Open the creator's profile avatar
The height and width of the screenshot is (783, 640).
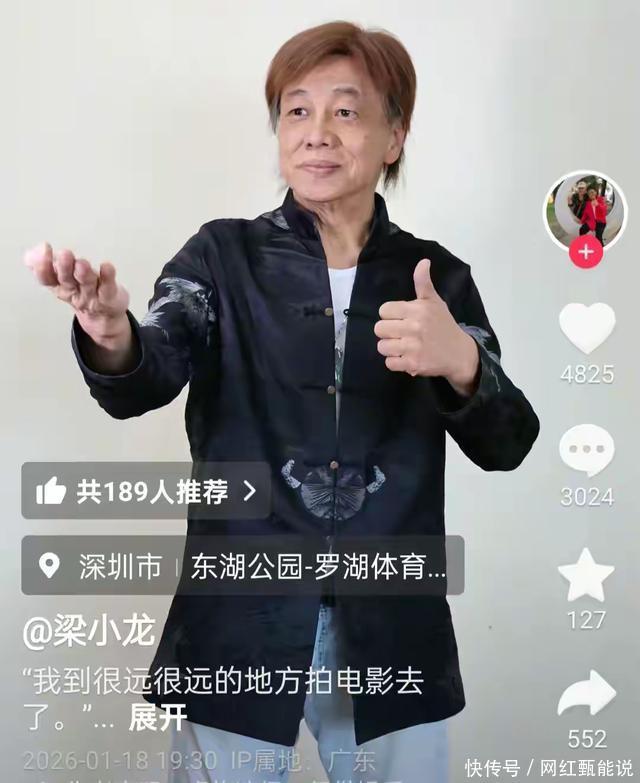585,208
